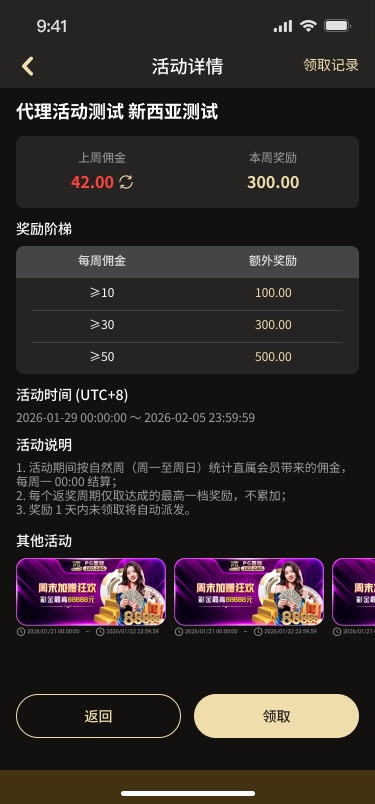Open 领取记录 claim records
Viewport: 375px width, 804px height.
331,65
